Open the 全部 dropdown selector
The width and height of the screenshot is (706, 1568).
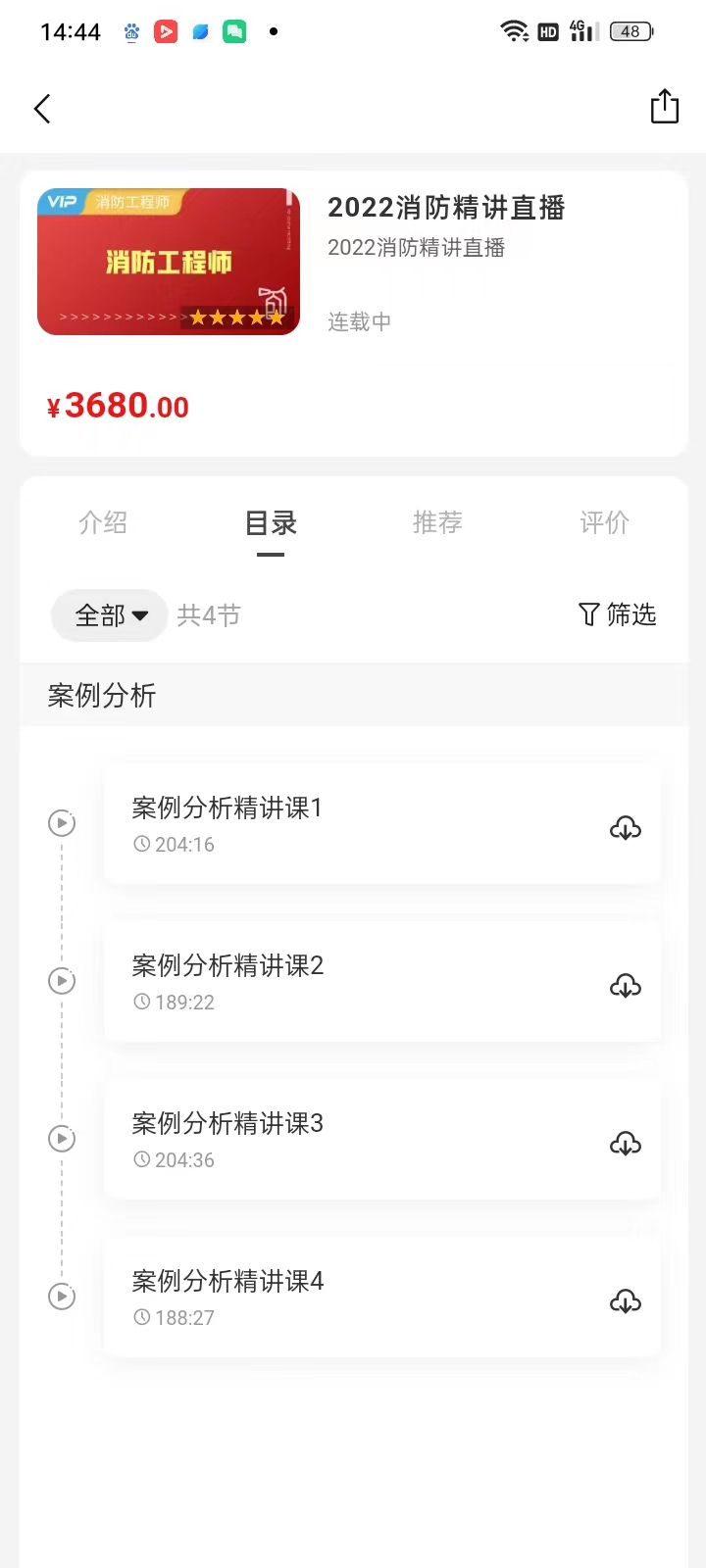pyautogui.click(x=108, y=614)
